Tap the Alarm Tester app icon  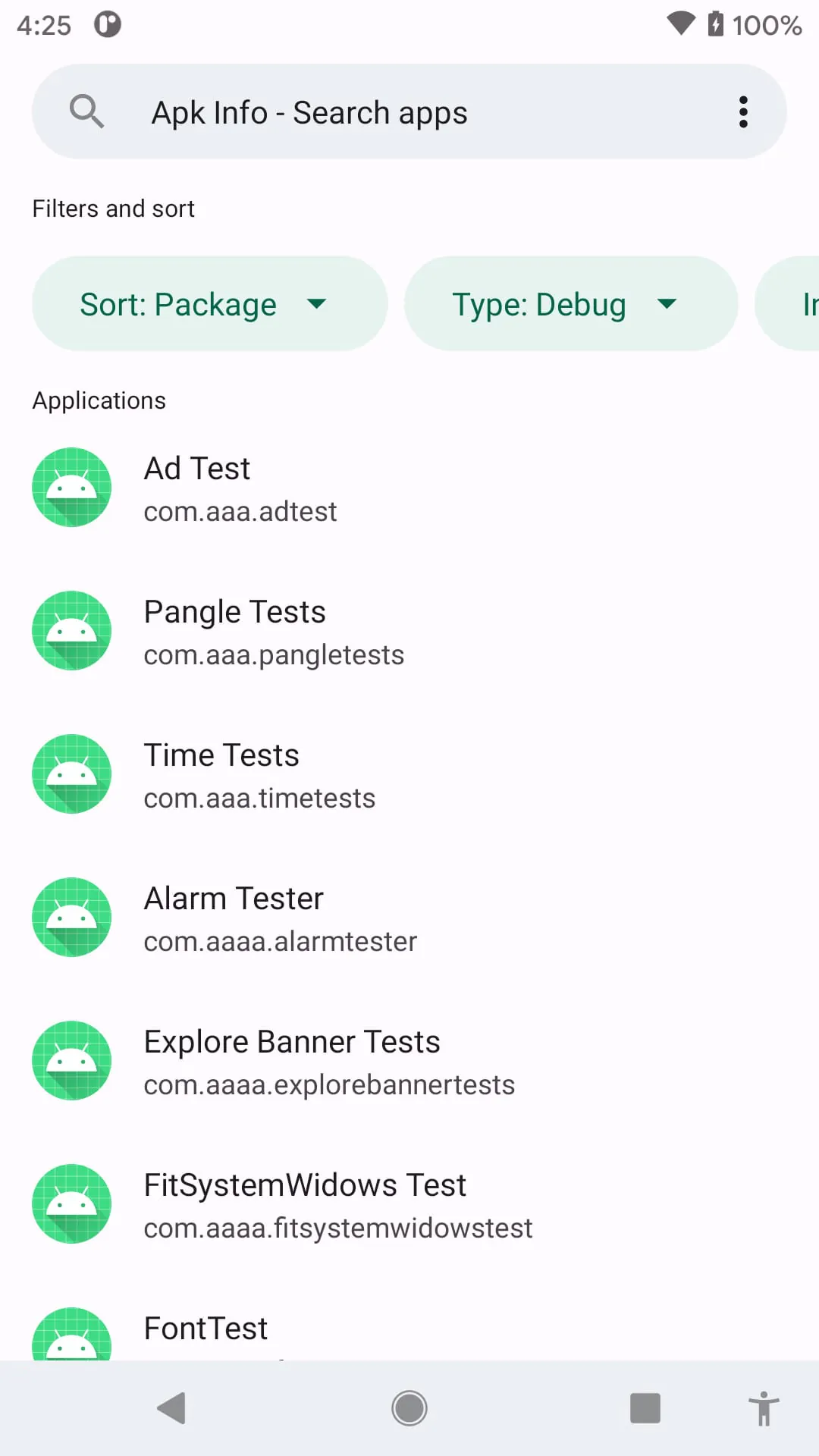tap(72, 917)
